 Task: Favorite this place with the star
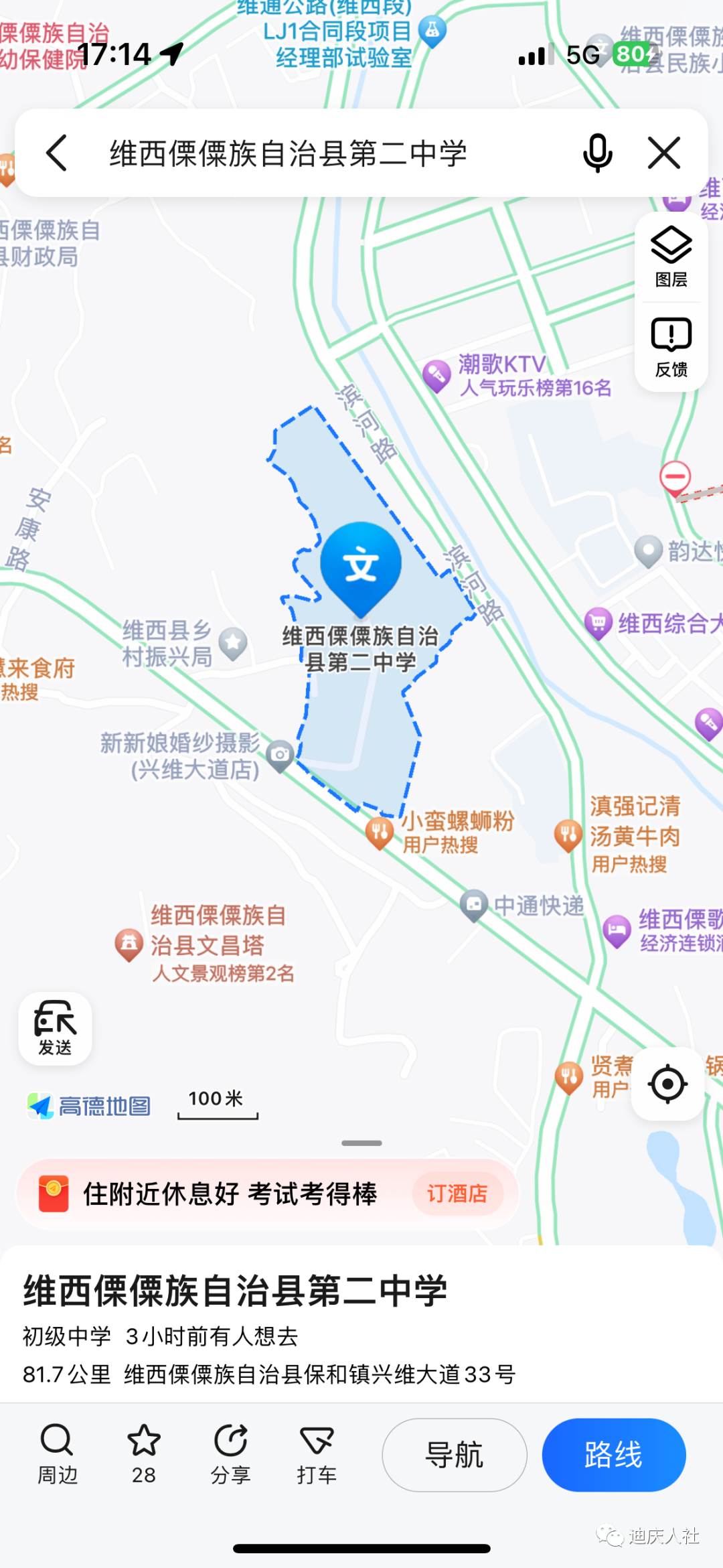[144, 1453]
